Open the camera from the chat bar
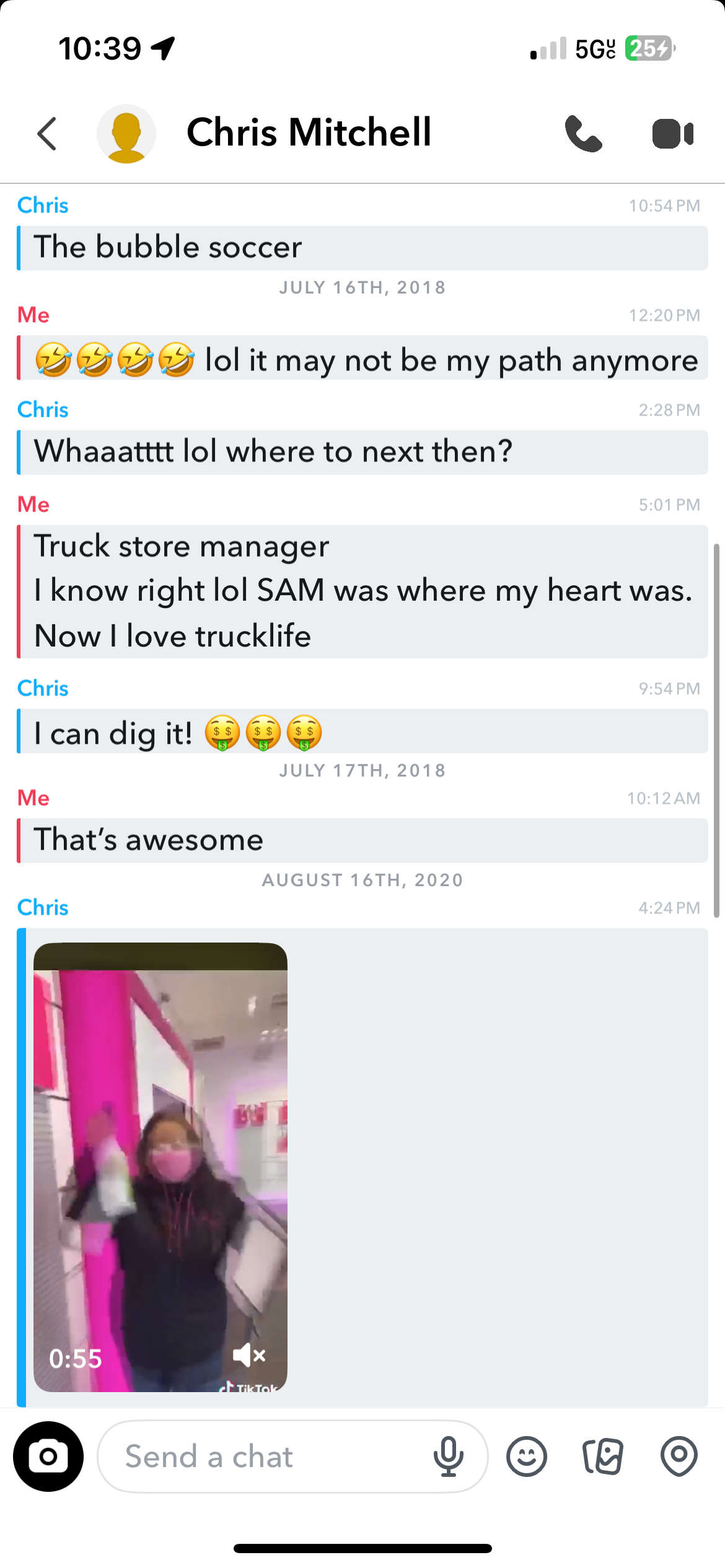The image size is (725, 1568). point(48,1457)
